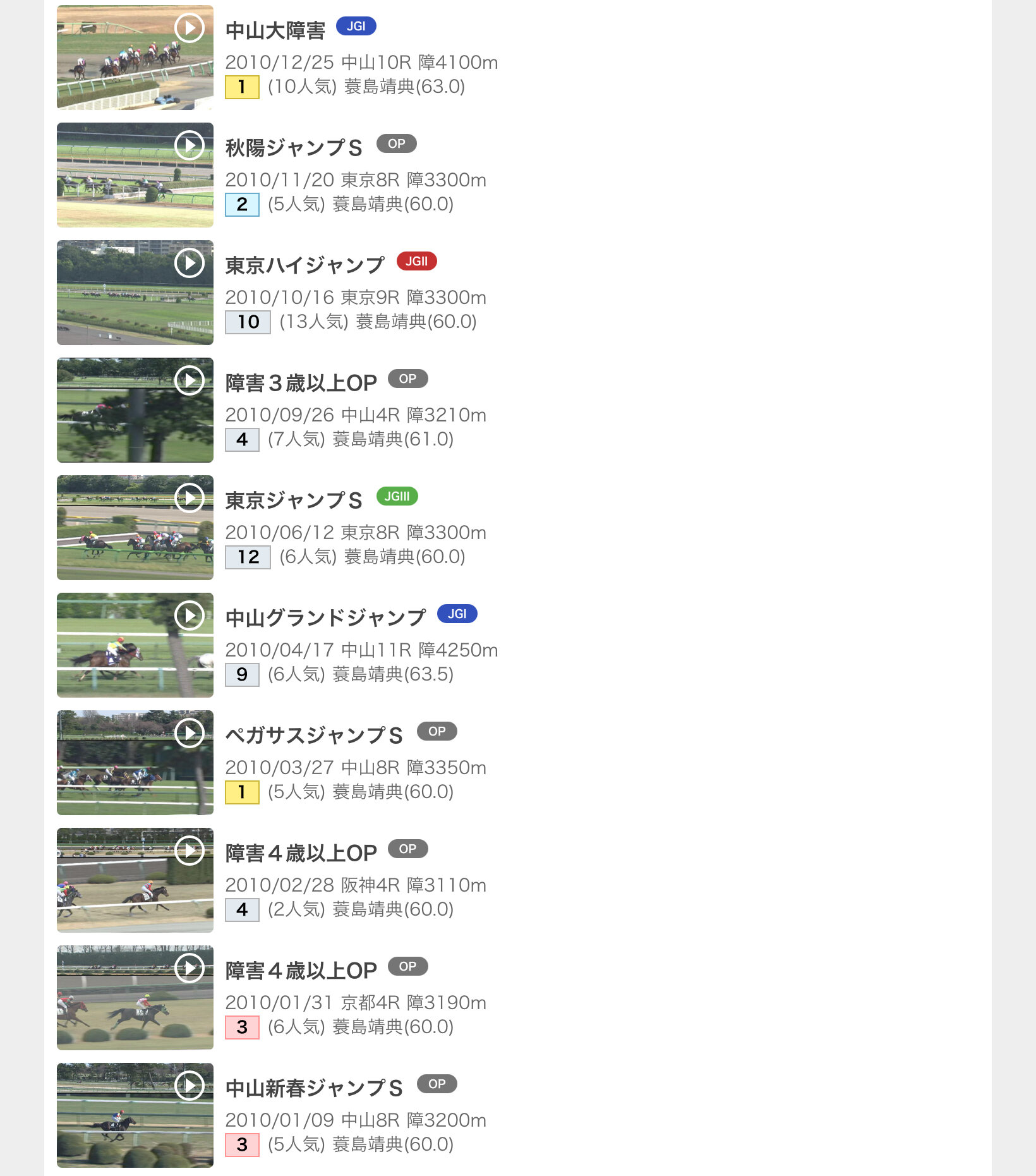Play the 中山大障害 race video

coord(189,28)
